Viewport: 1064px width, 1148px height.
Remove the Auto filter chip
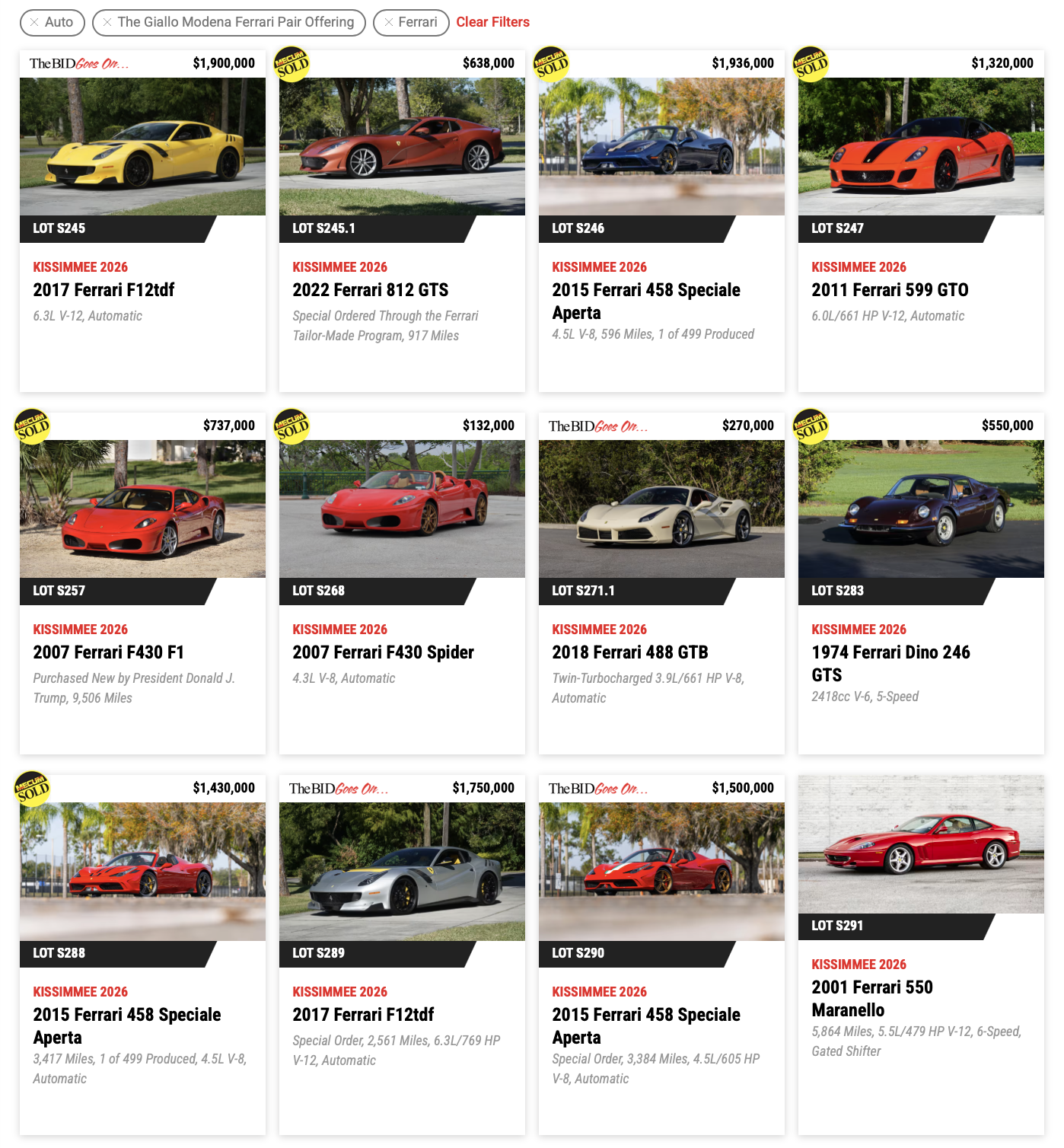click(34, 23)
